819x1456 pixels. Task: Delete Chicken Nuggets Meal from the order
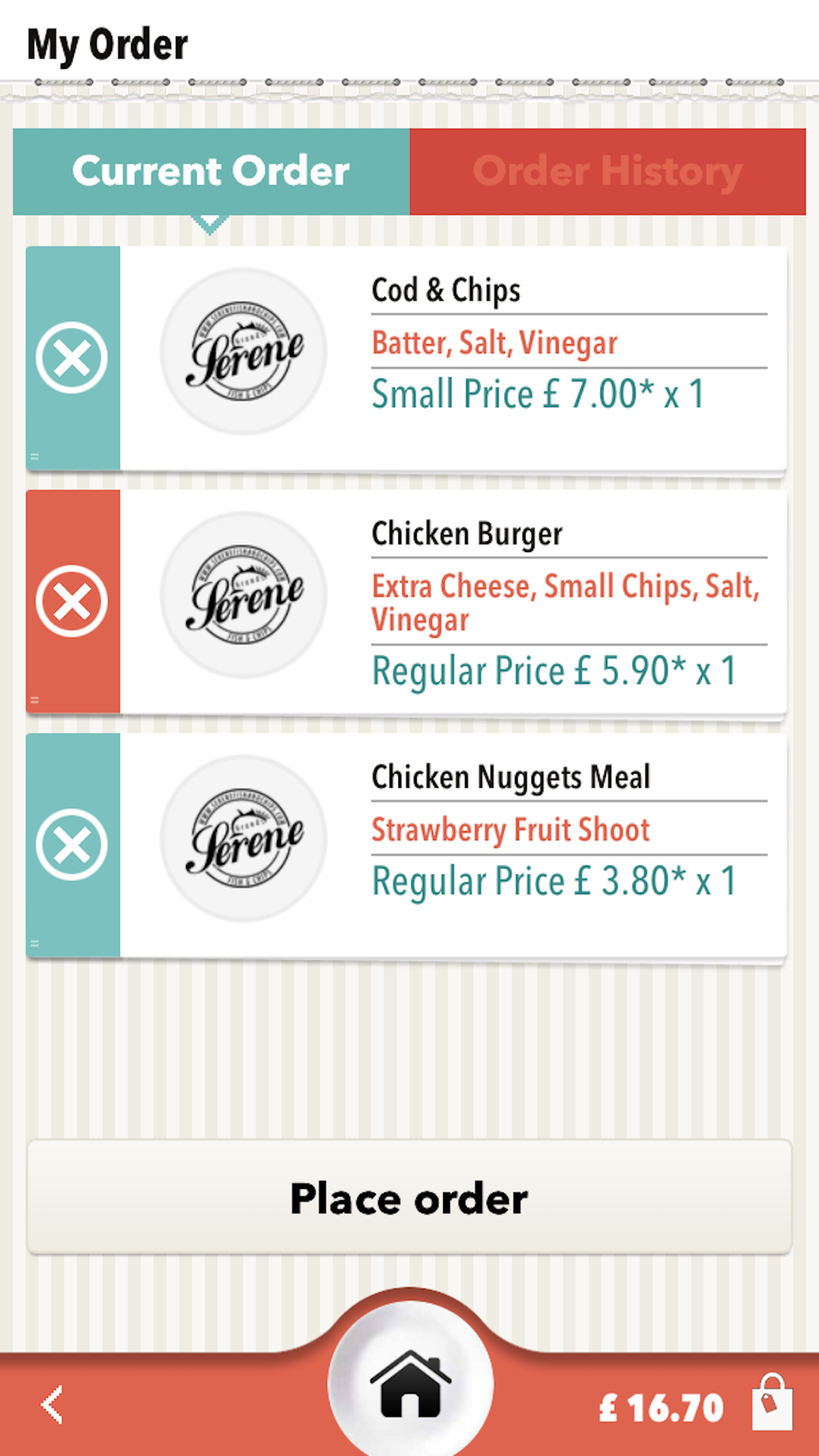click(x=72, y=845)
